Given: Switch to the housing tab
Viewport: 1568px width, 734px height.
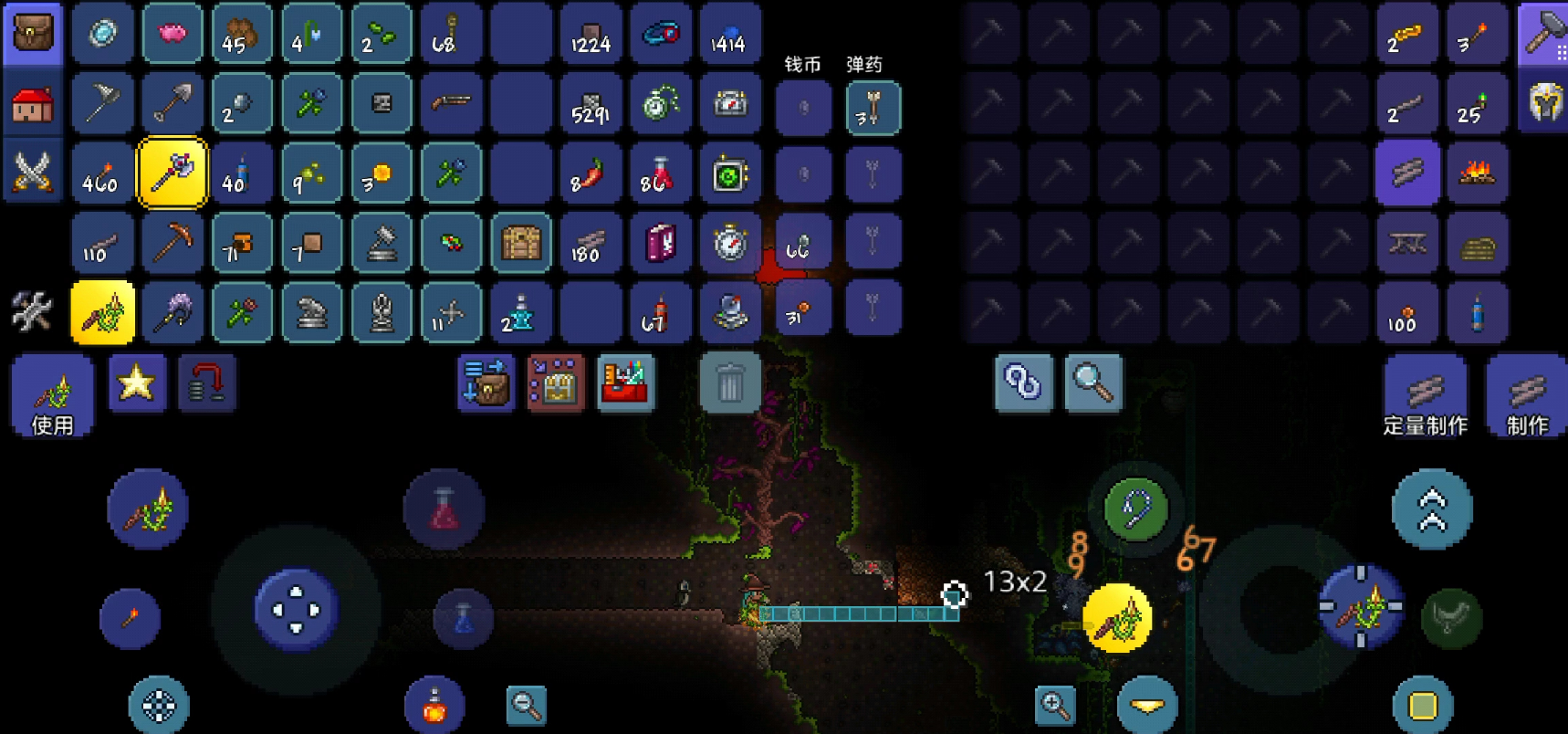Looking at the screenshot, I should coord(32,104).
